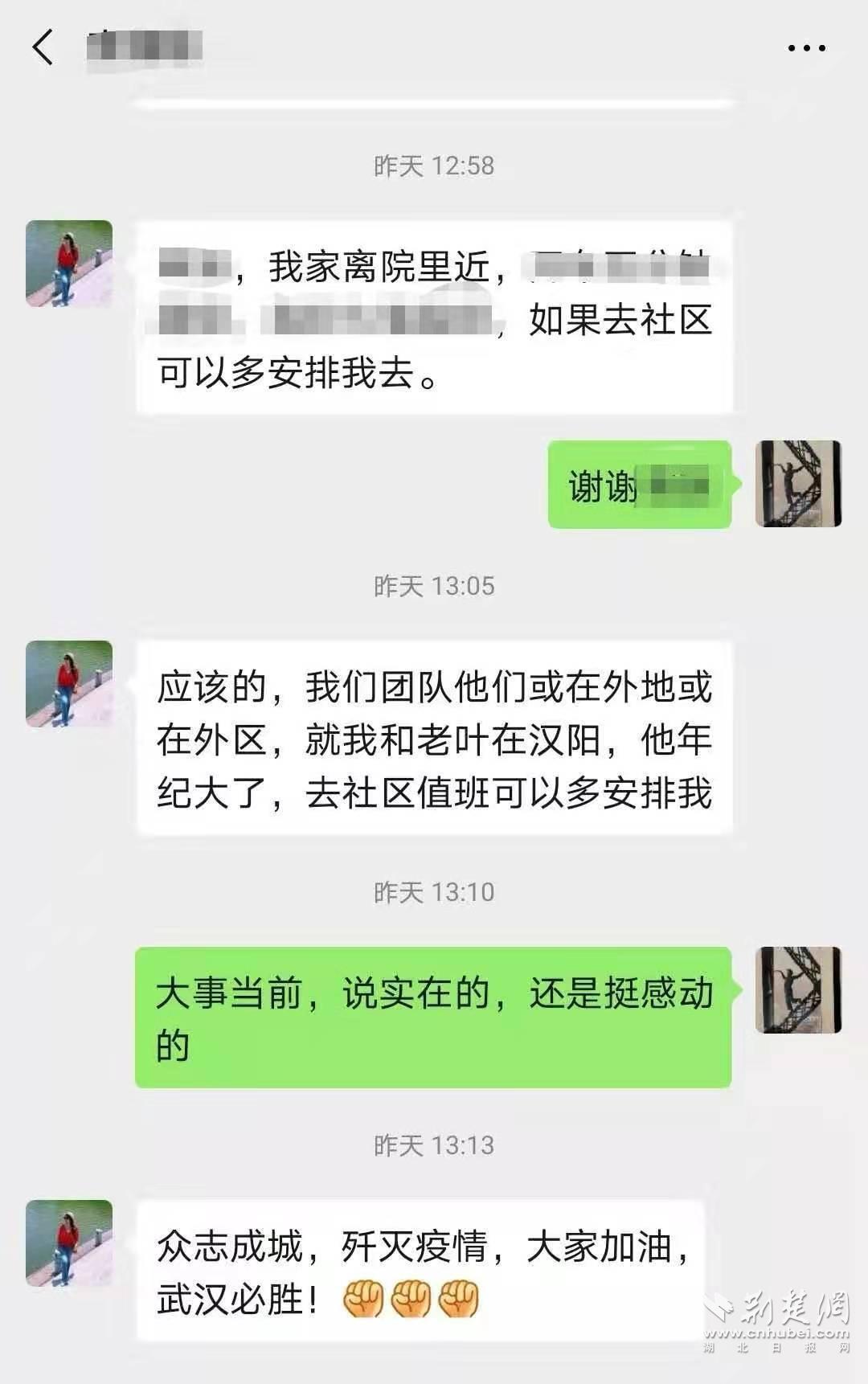
Task: View sender's profile picture beside 应该的 message
Action: coord(69,684)
